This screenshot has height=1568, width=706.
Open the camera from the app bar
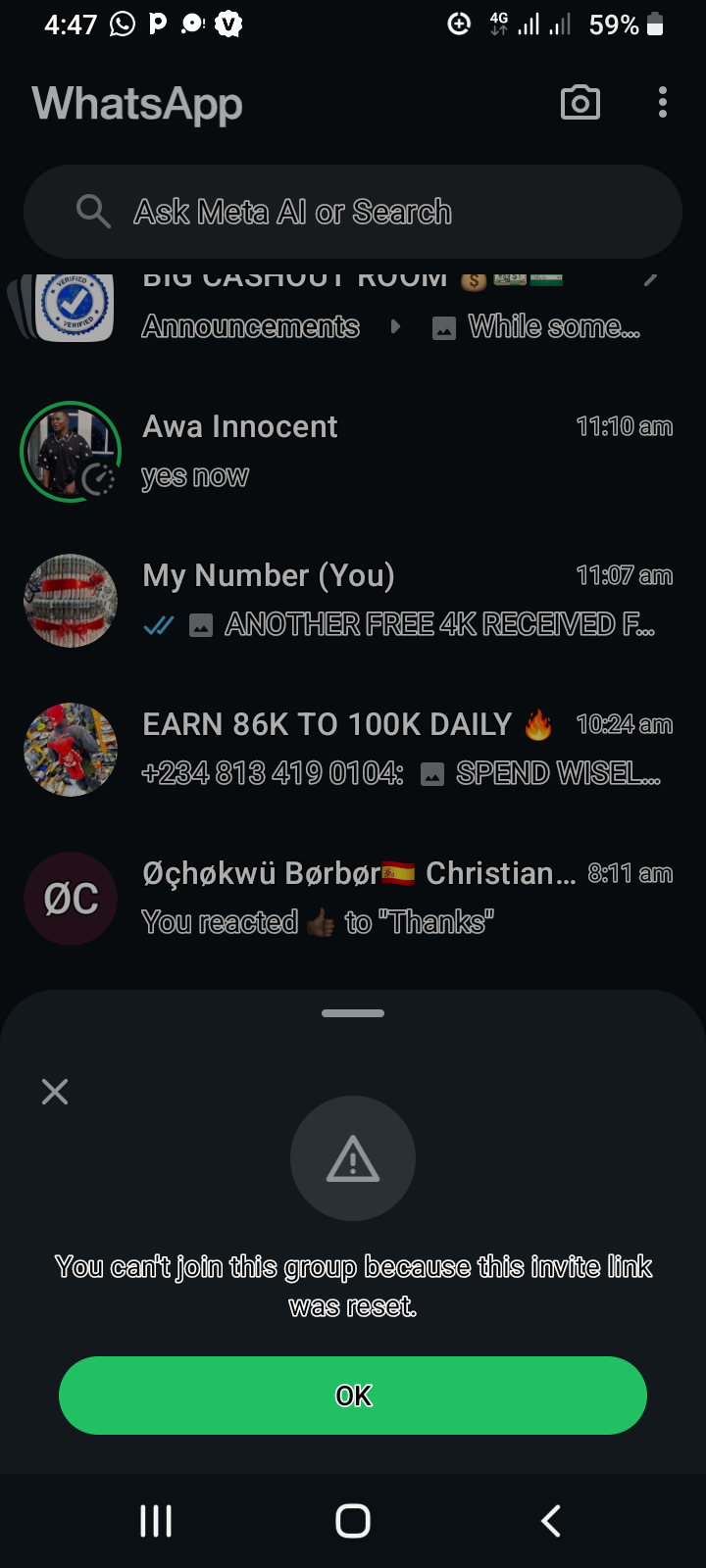(x=580, y=103)
